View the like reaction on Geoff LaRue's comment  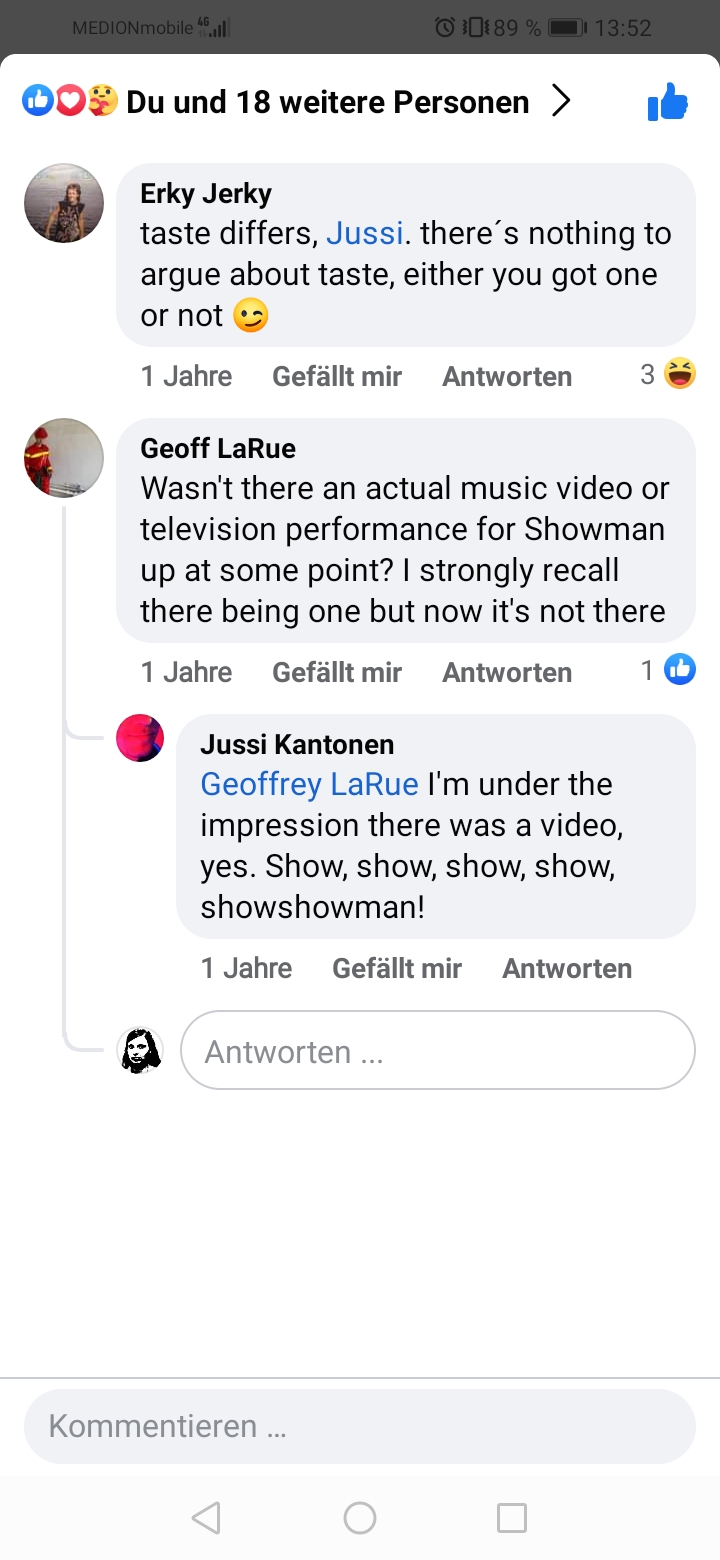click(668, 670)
